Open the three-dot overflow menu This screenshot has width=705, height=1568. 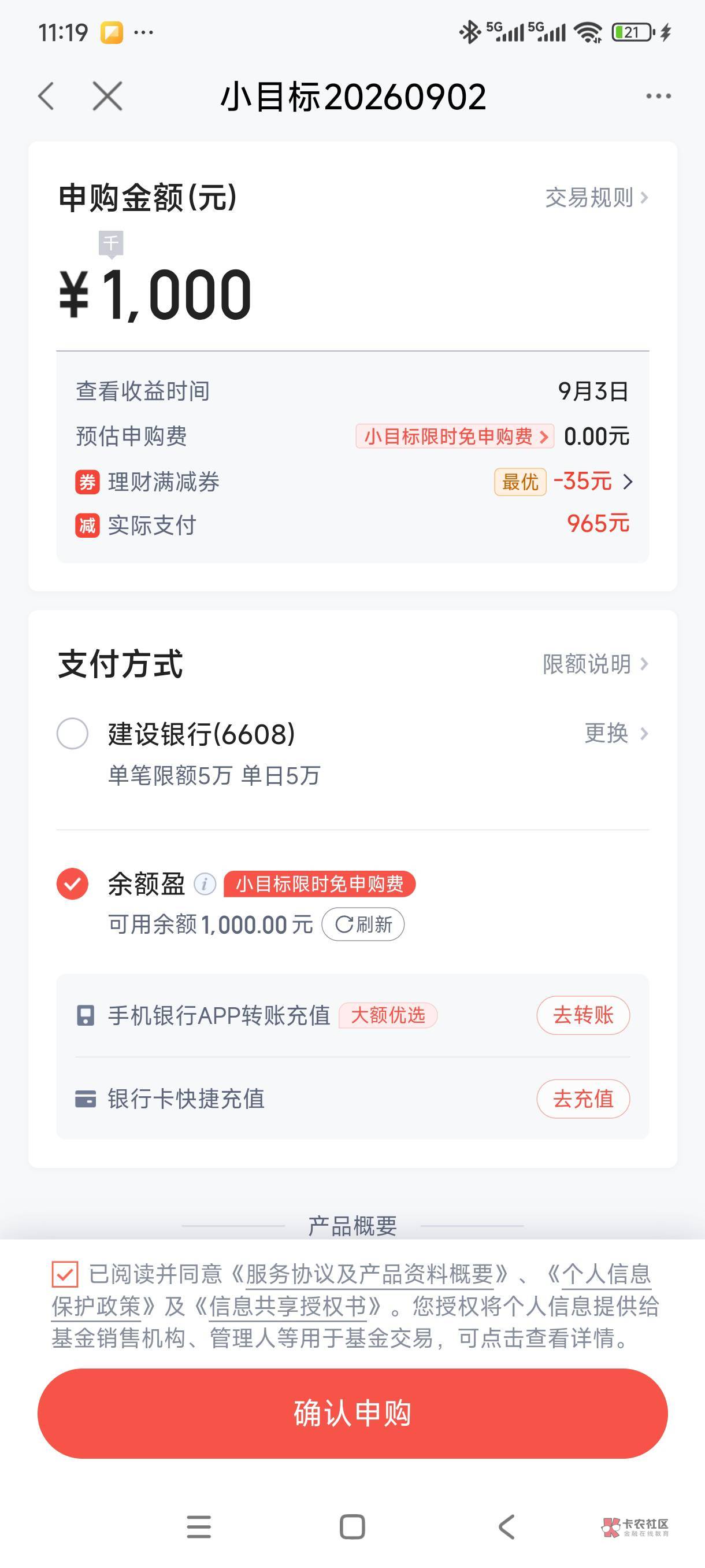(x=658, y=96)
